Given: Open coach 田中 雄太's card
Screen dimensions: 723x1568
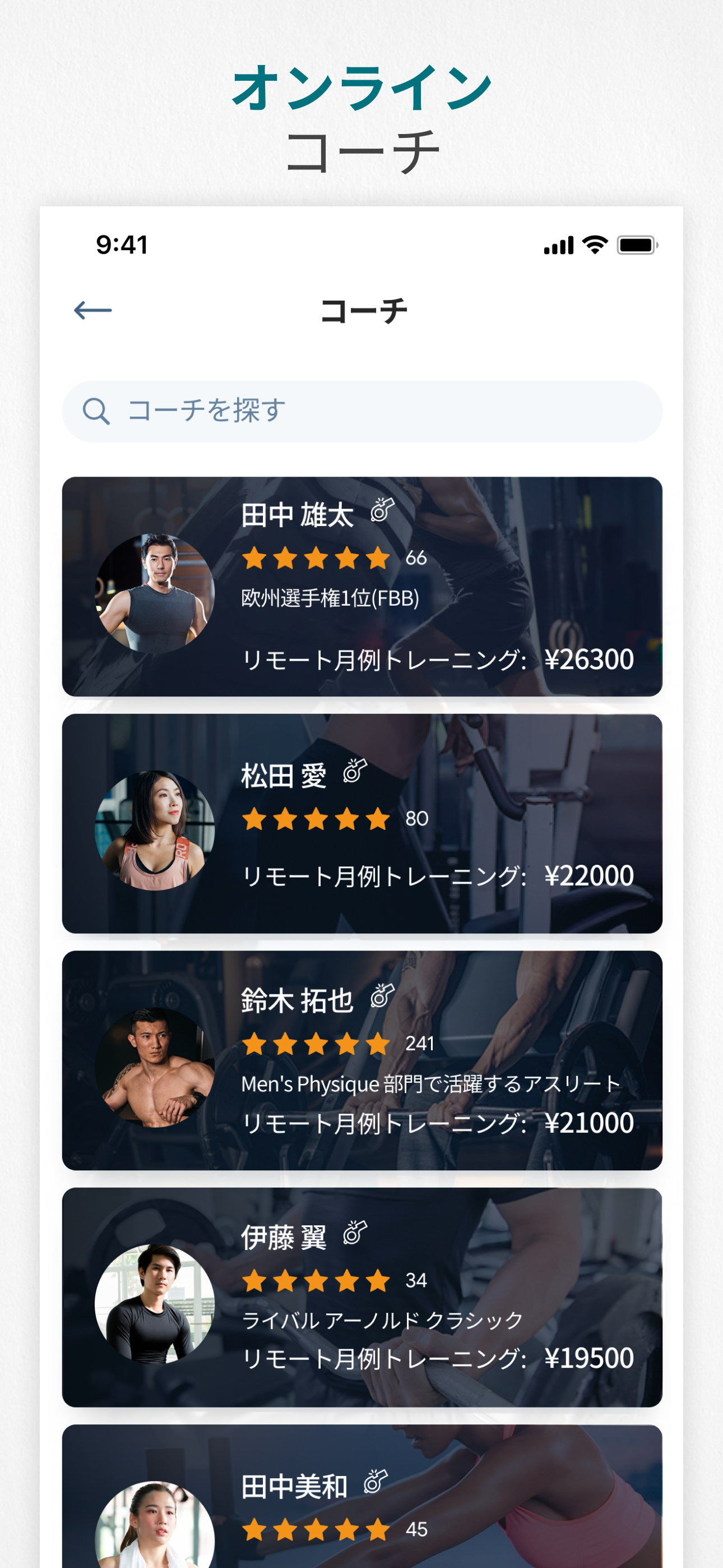Looking at the screenshot, I should [x=362, y=586].
